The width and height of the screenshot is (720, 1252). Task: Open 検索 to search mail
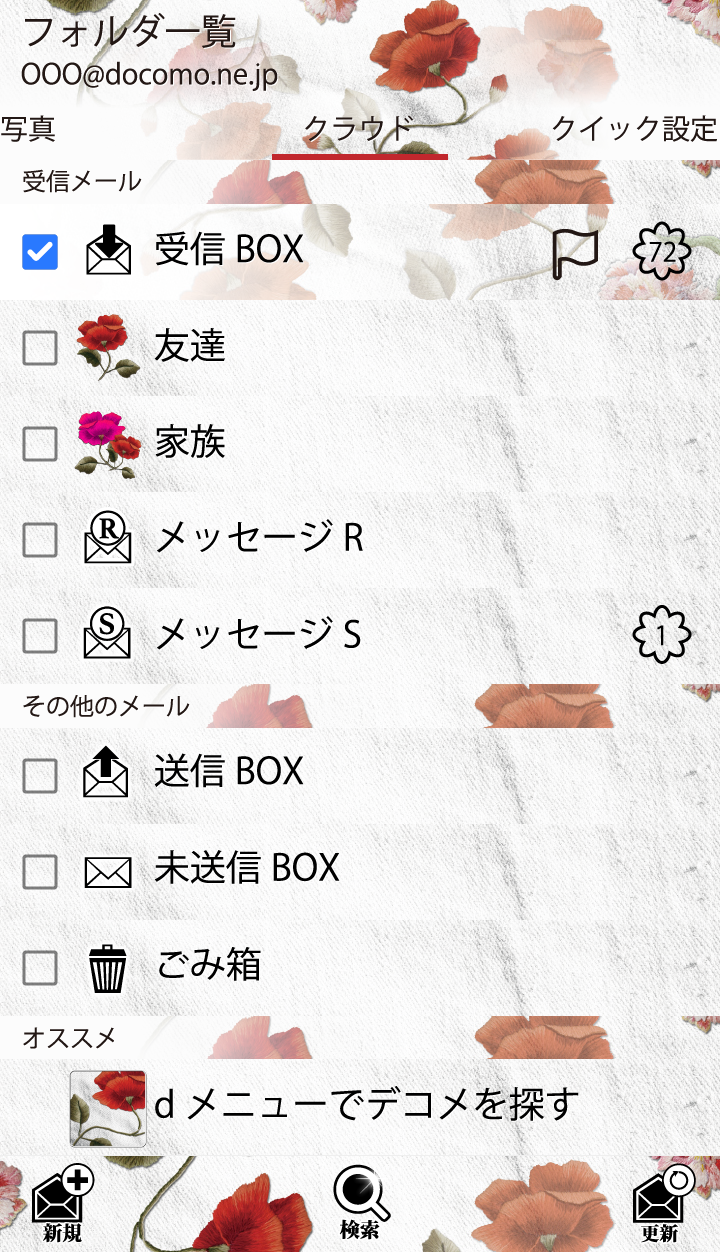click(360, 1205)
